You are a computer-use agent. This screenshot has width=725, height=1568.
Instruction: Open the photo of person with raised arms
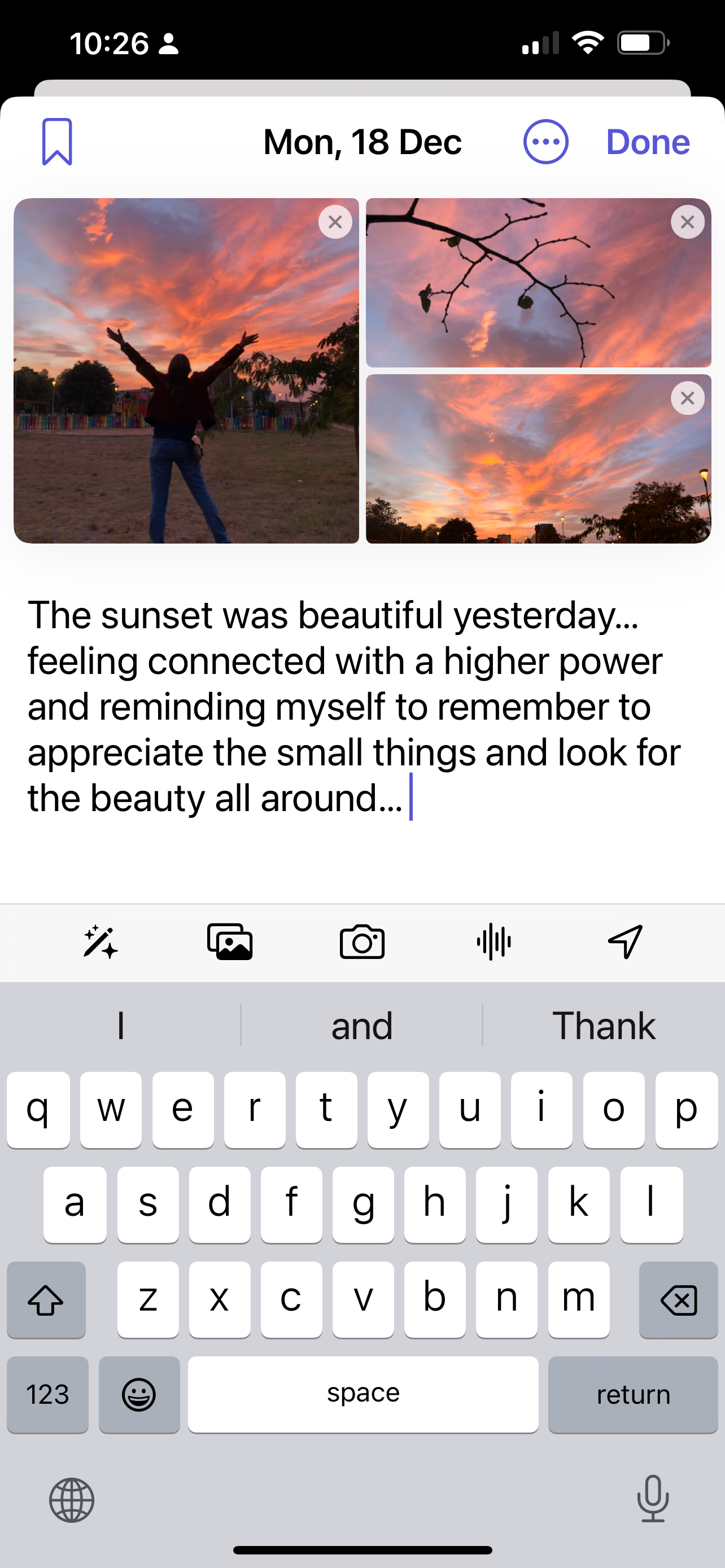click(186, 371)
